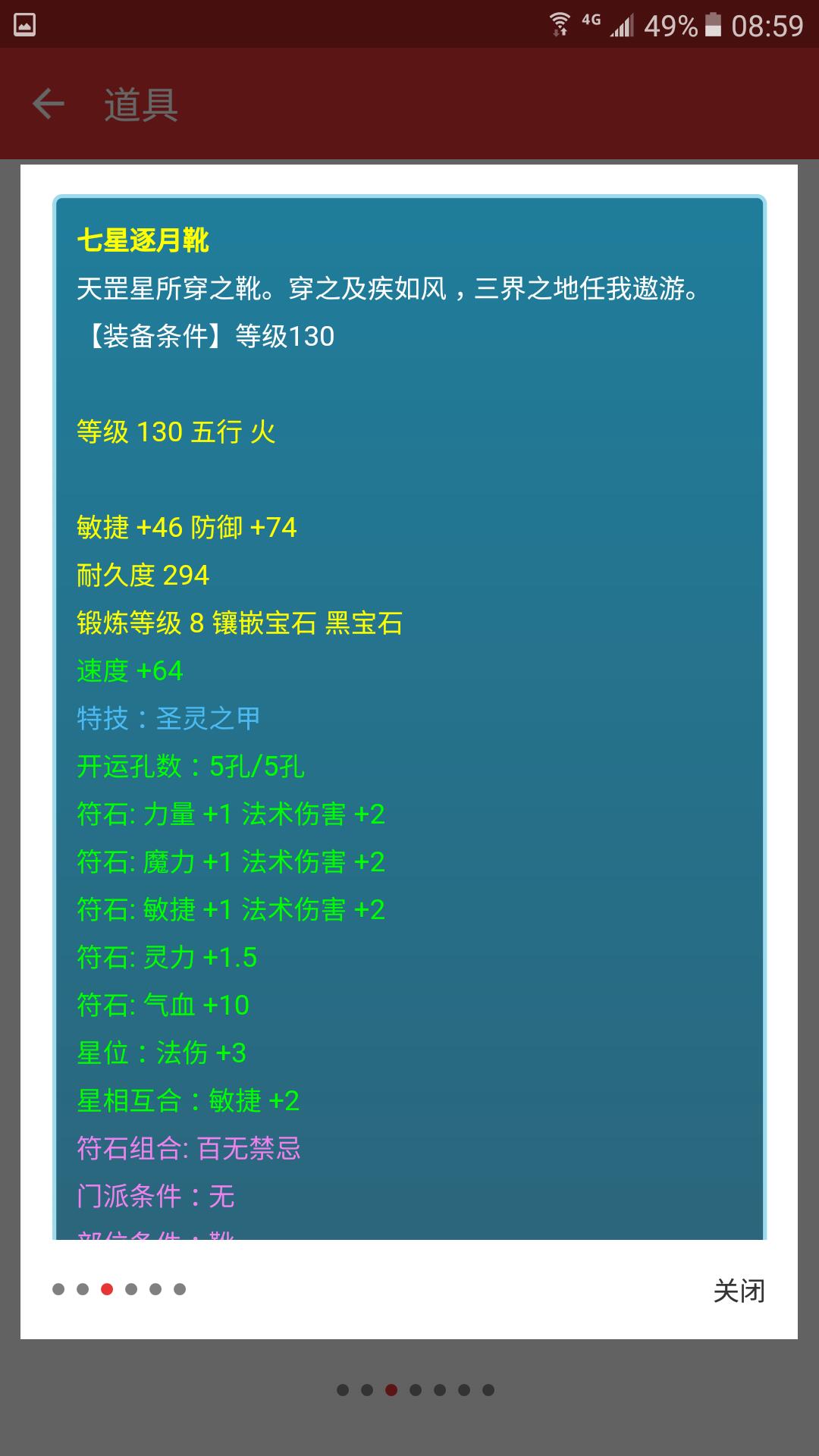
Task: Go back from the 道具 screen
Action: pyautogui.click(x=49, y=104)
